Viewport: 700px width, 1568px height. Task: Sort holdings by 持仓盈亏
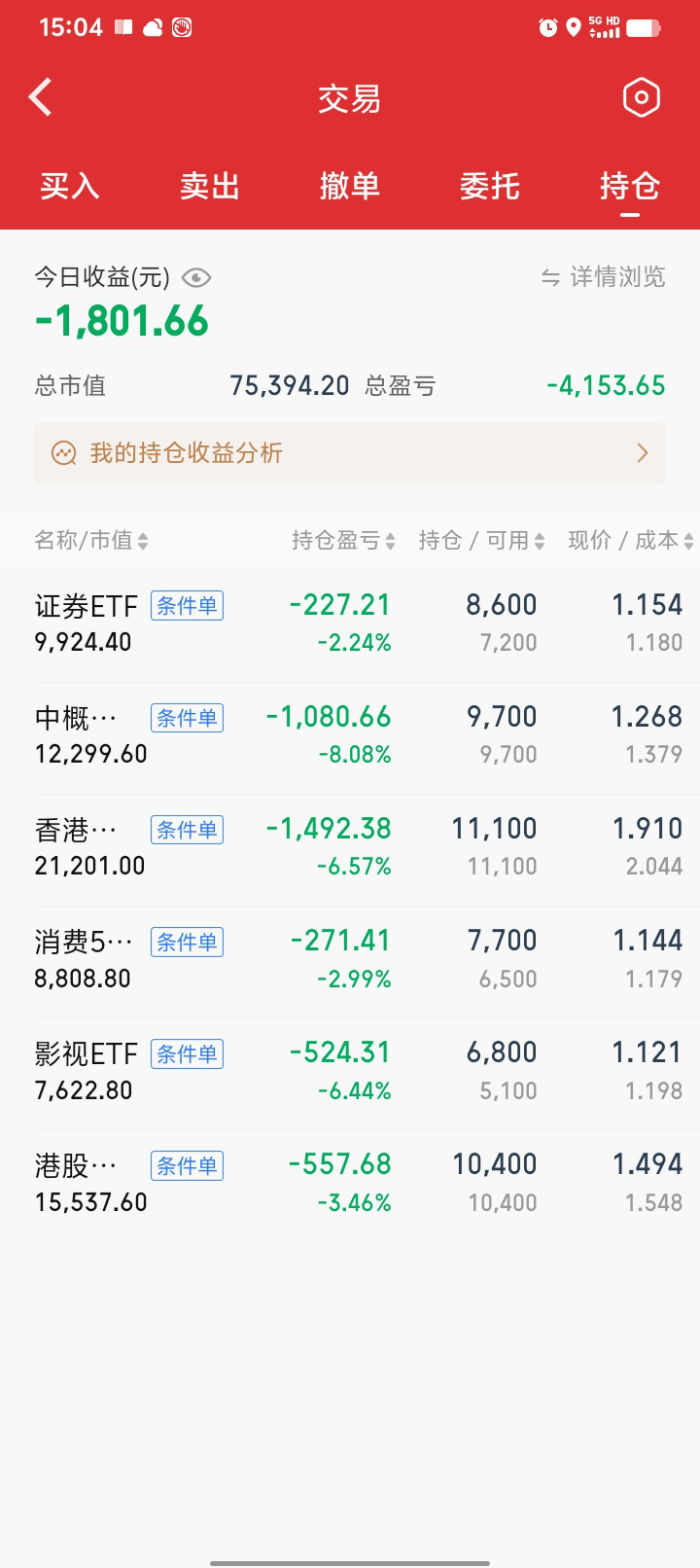(343, 541)
